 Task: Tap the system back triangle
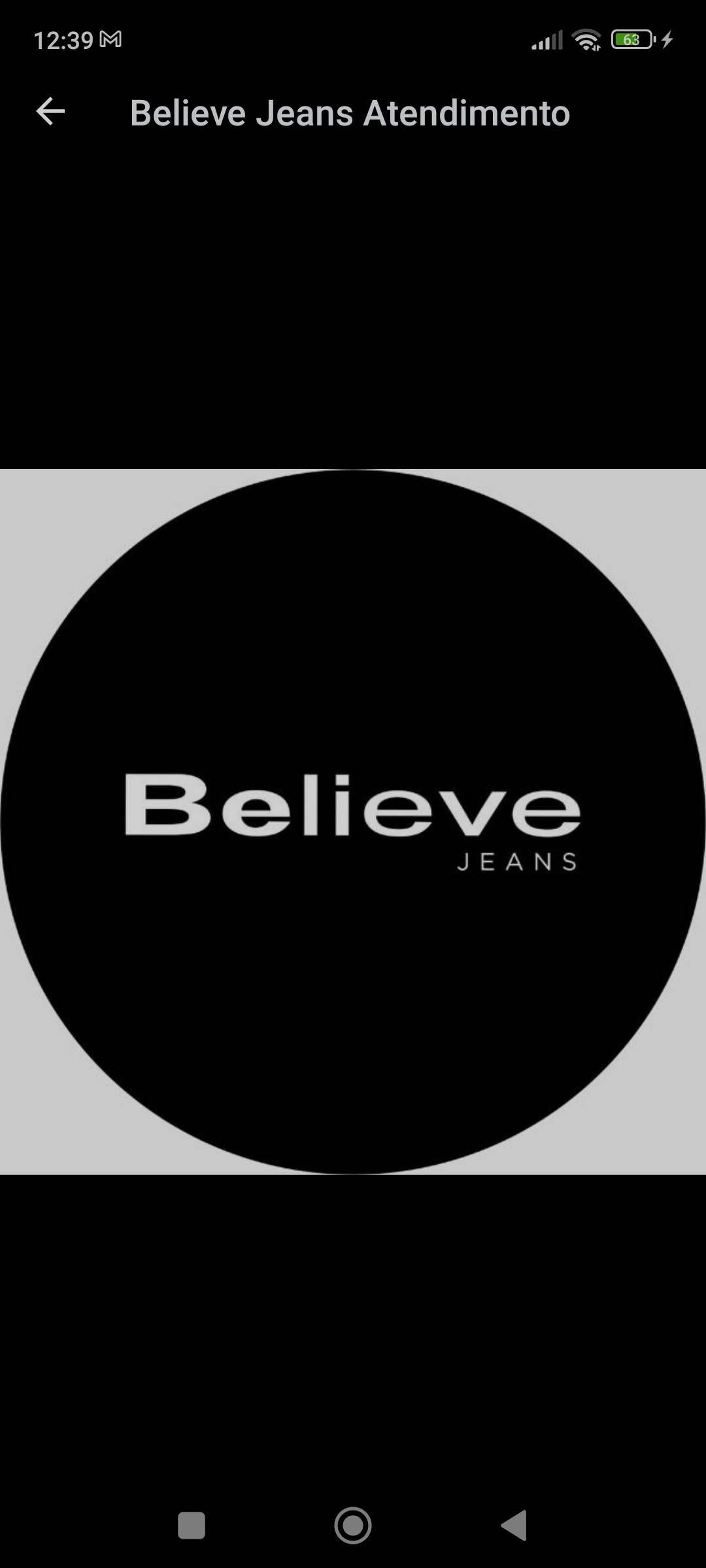click(514, 1526)
